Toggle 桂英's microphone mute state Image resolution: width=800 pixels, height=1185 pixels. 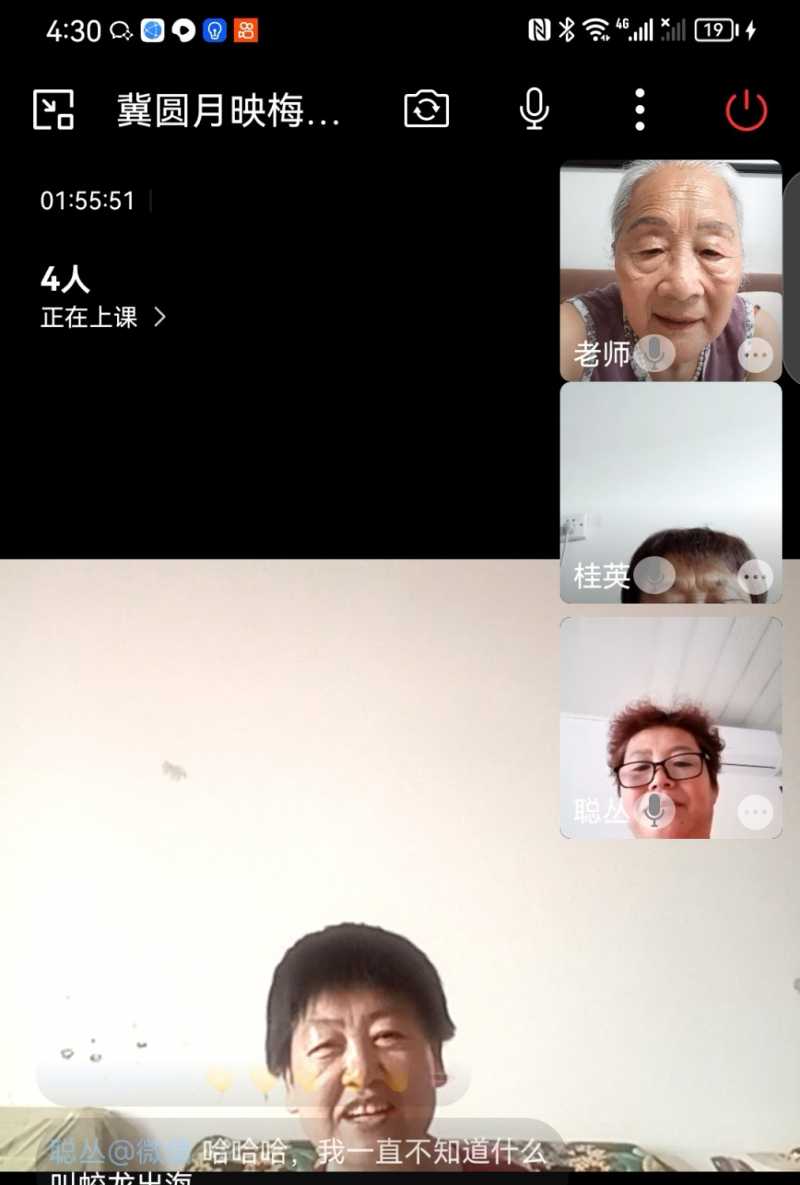pos(656,575)
